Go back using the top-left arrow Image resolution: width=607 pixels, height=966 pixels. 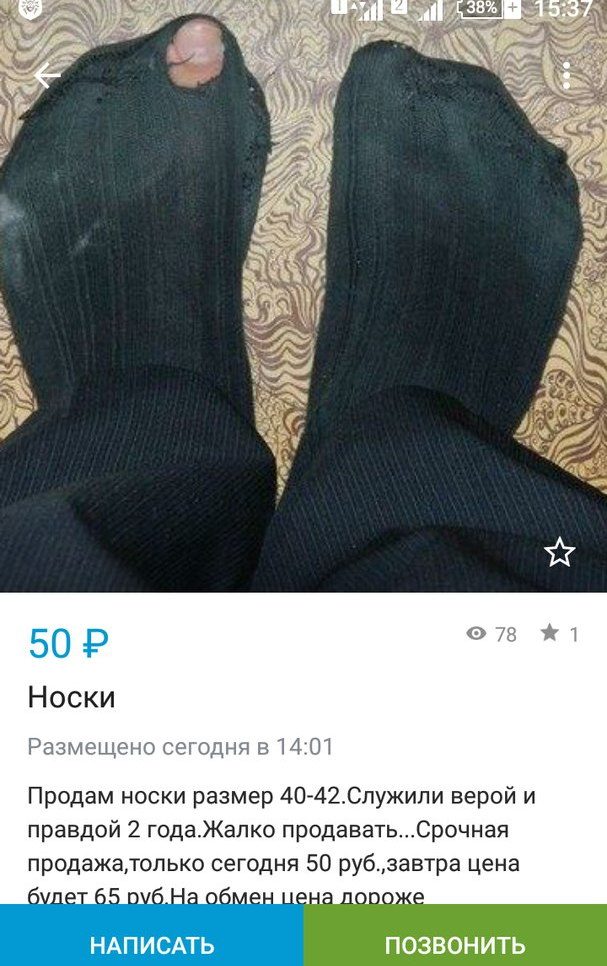(x=46, y=76)
